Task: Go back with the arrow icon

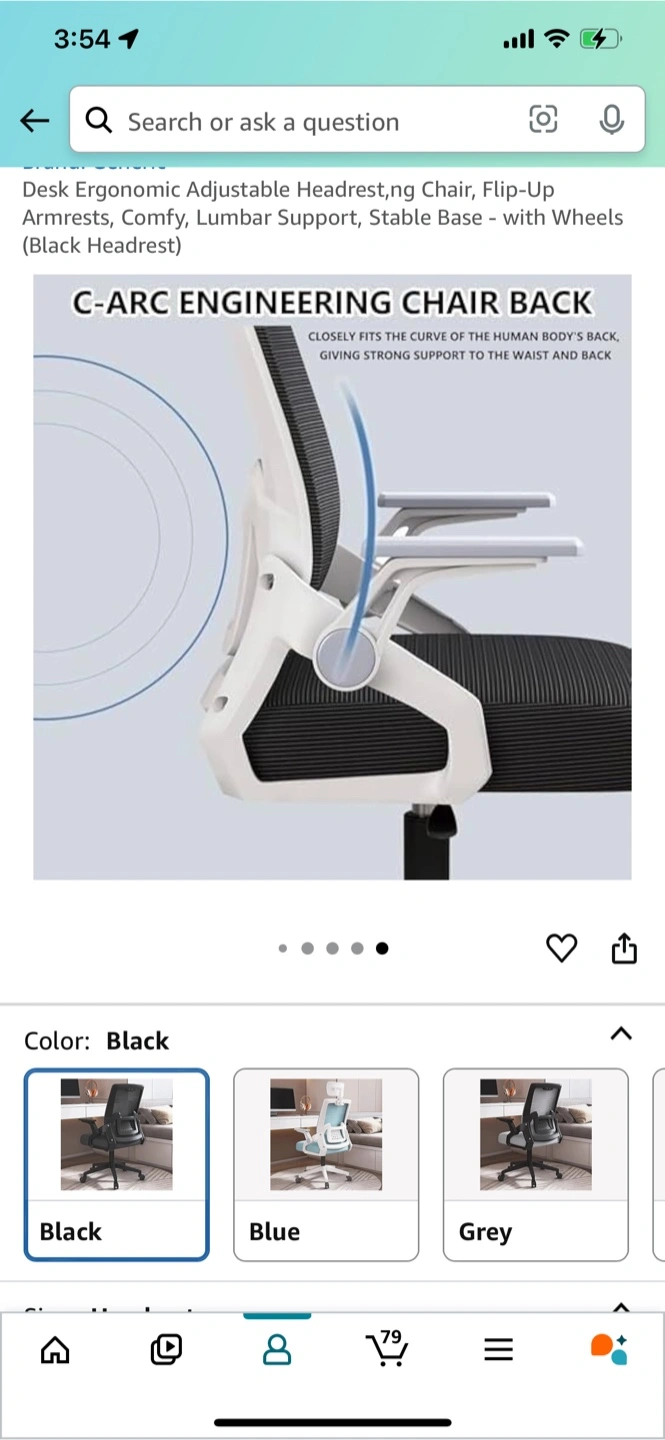Action: (35, 121)
